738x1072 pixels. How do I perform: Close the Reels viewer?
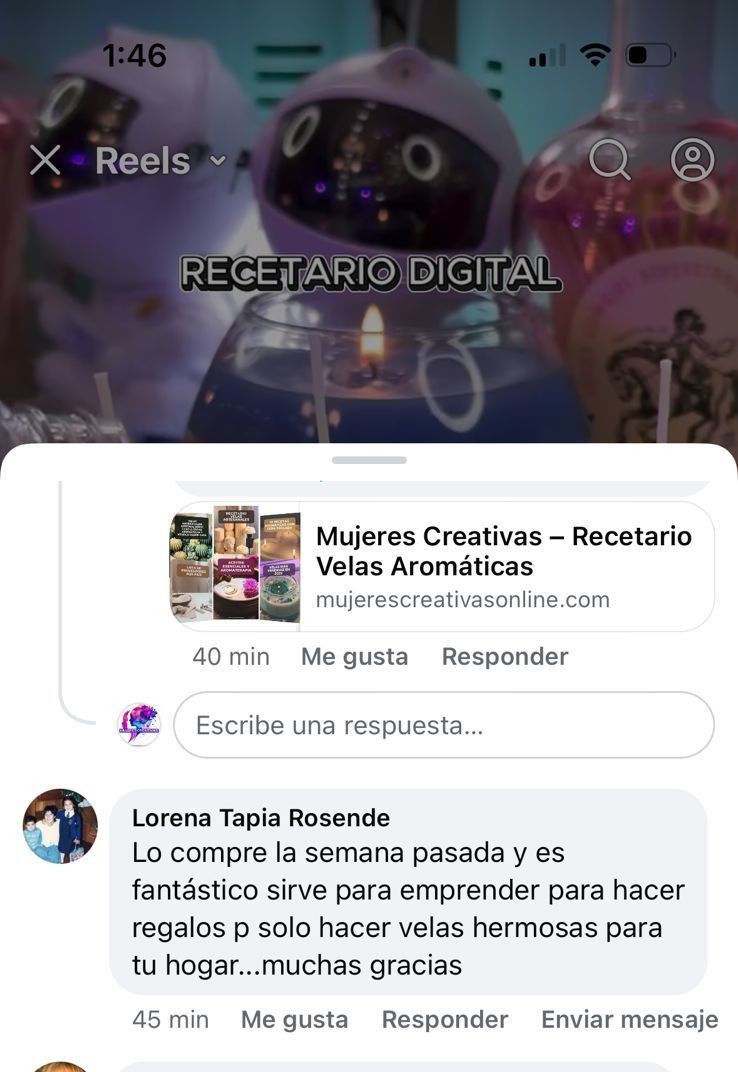pyautogui.click(x=45, y=160)
